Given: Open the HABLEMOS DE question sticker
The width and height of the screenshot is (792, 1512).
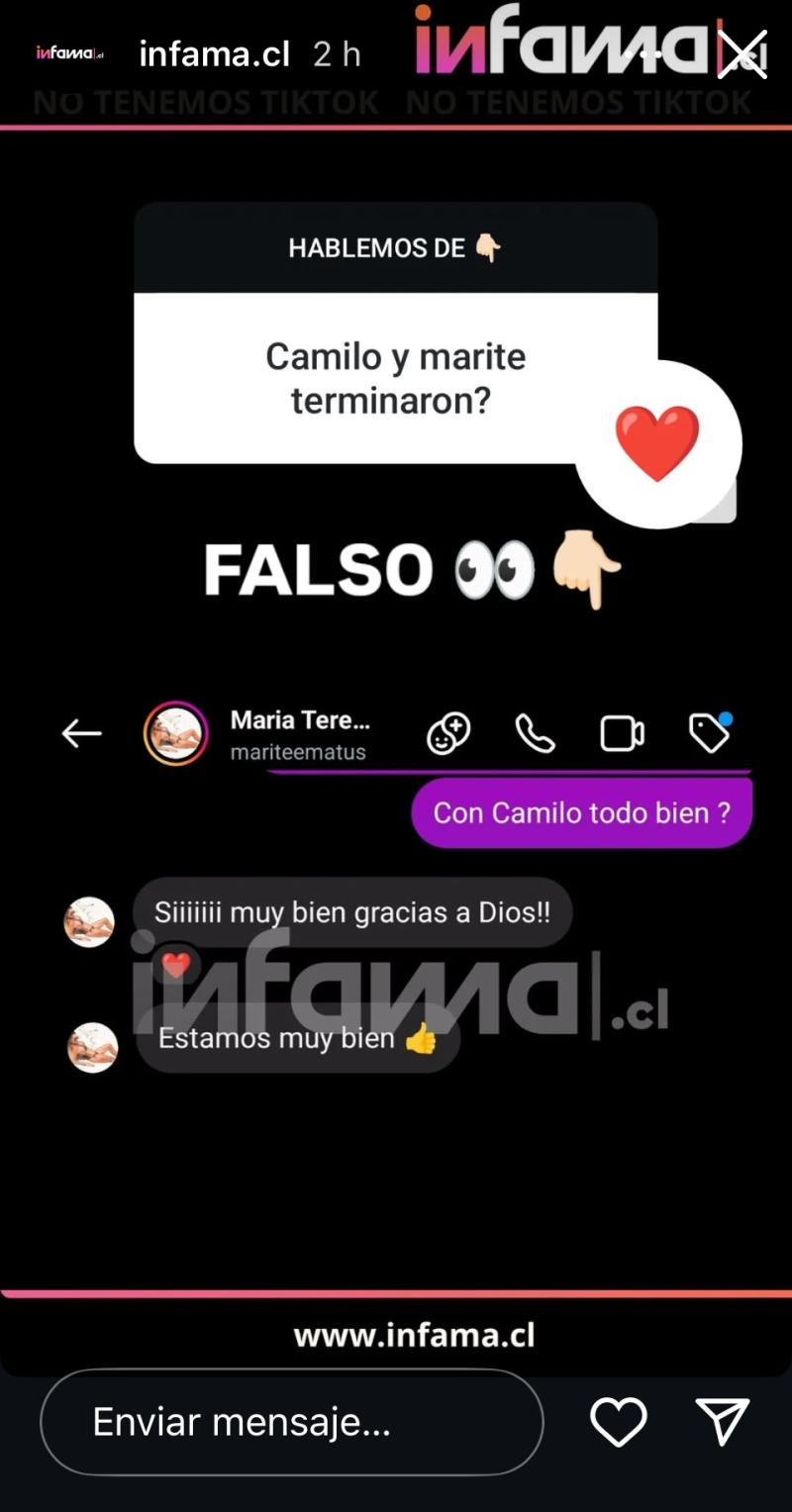Looking at the screenshot, I should pos(396,248).
